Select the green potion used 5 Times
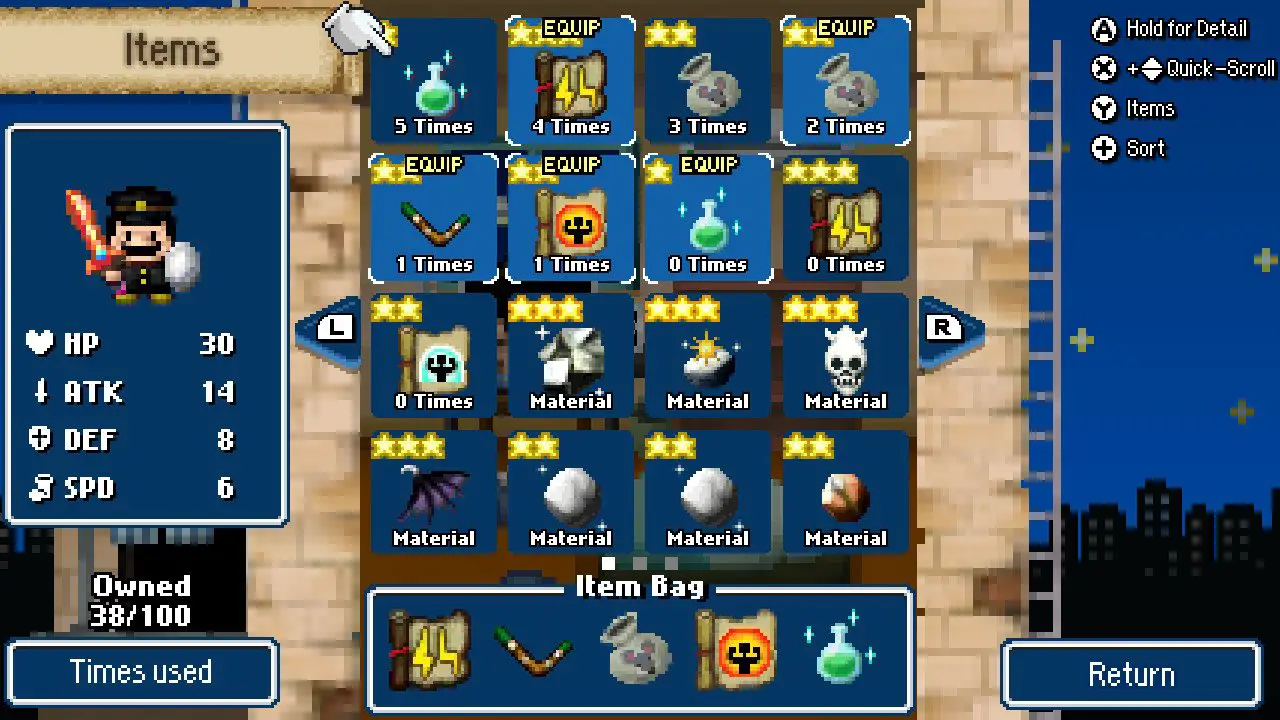The height and width of the screenshot is (720, 1280). pos(433,82)
